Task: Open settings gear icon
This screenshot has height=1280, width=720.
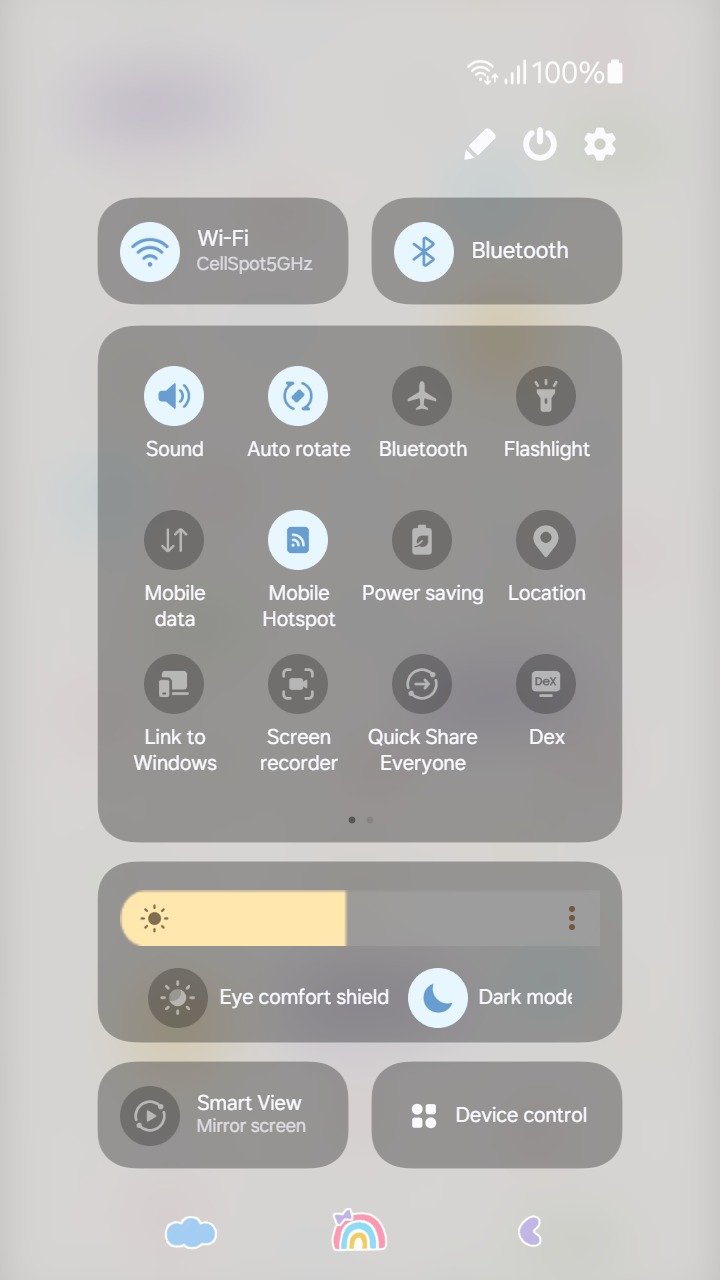Action: point(600,145)
